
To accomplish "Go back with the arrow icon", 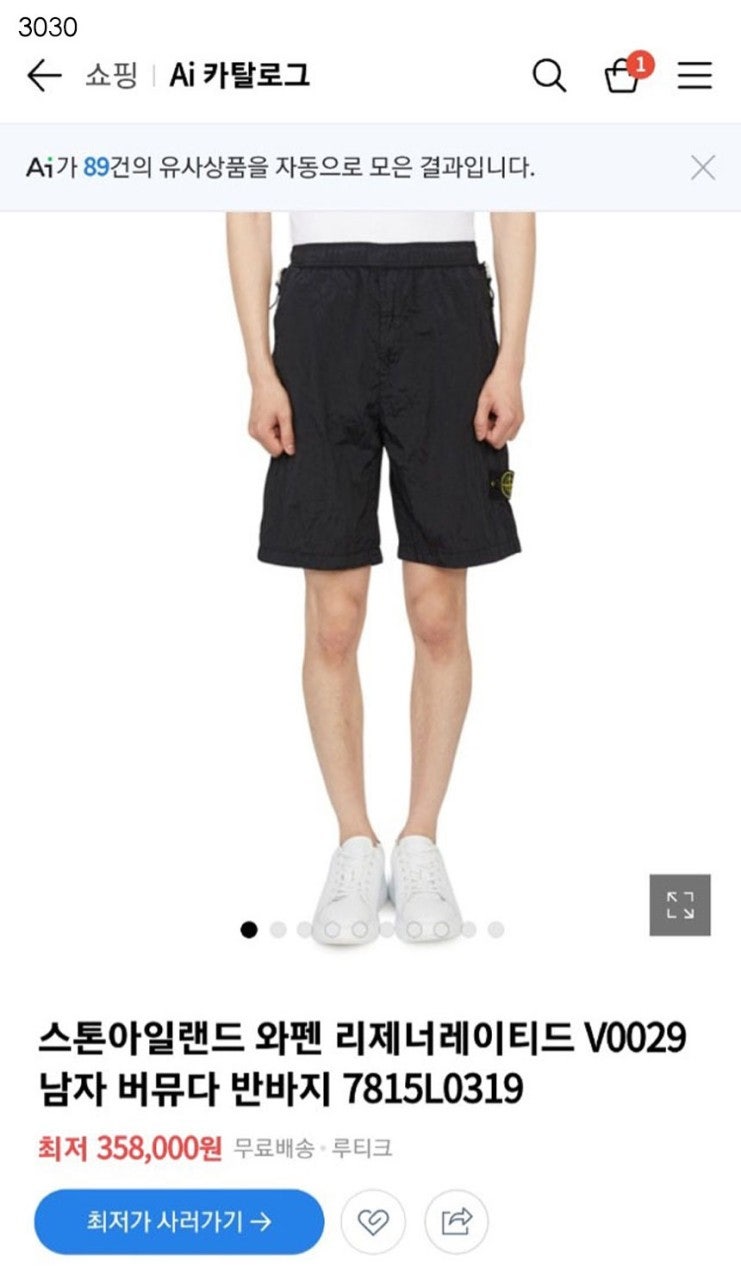I will point(44,76).
